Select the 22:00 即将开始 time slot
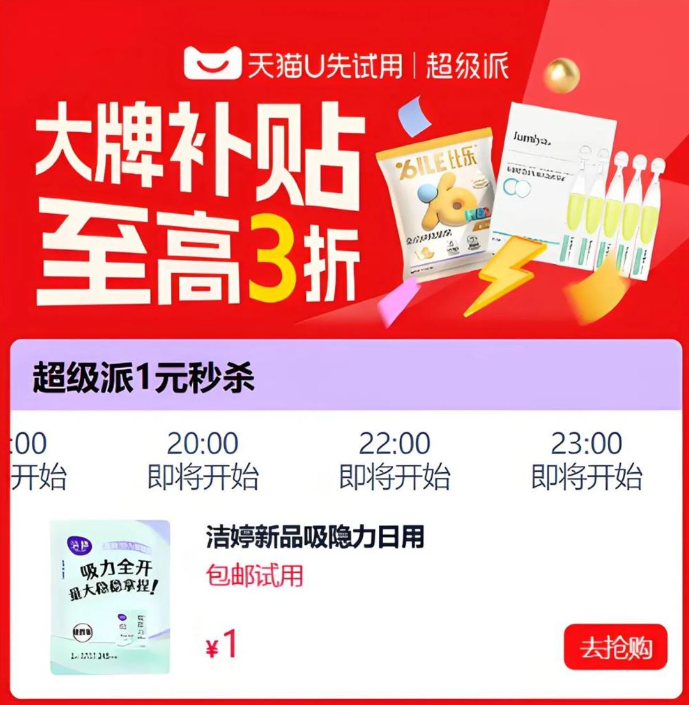The height and width of the screenshot is (705, 689). (395, 460)
